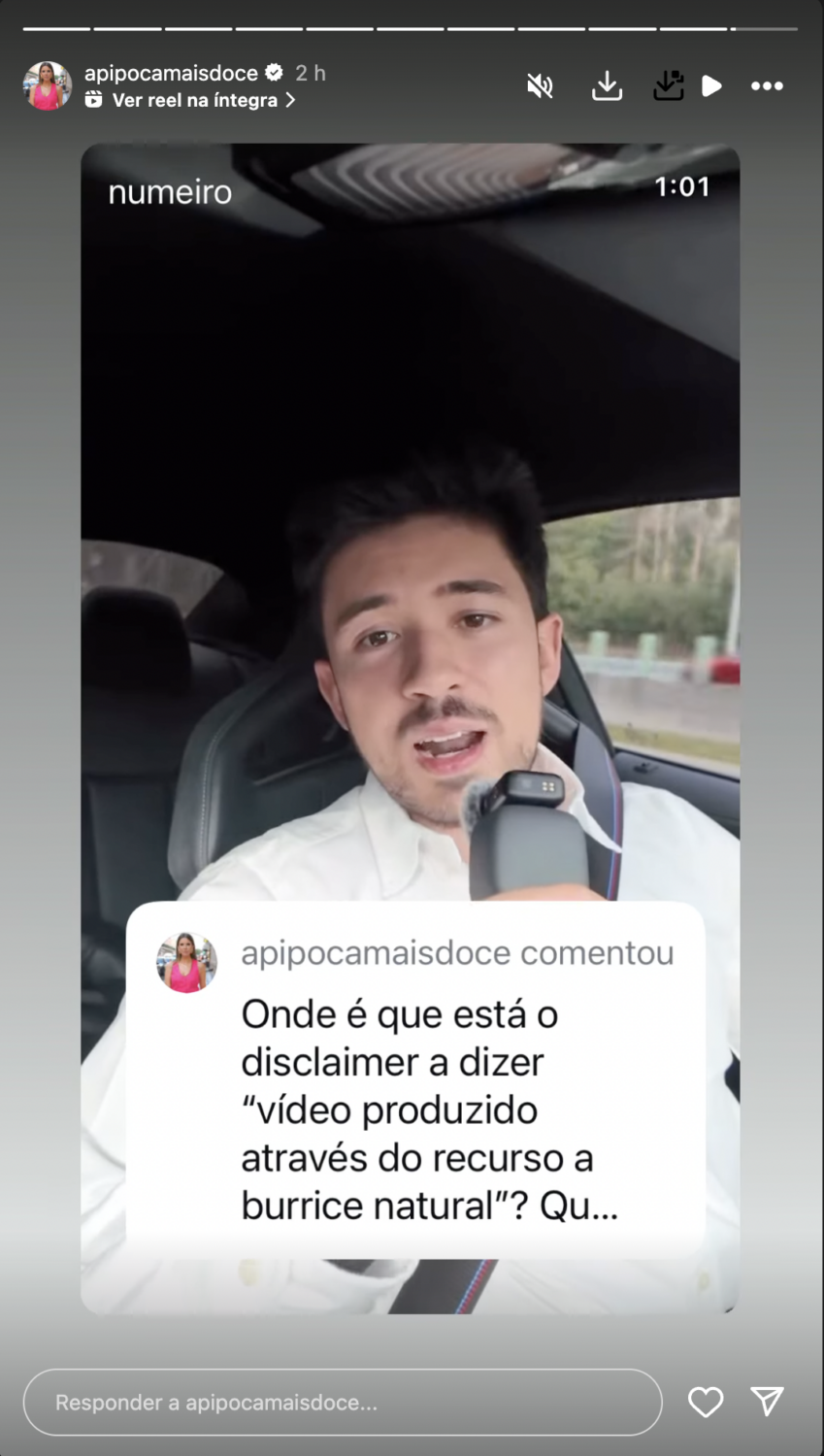Screen dimensions: 824x1456
Task: Download this story
Action: 607,86
